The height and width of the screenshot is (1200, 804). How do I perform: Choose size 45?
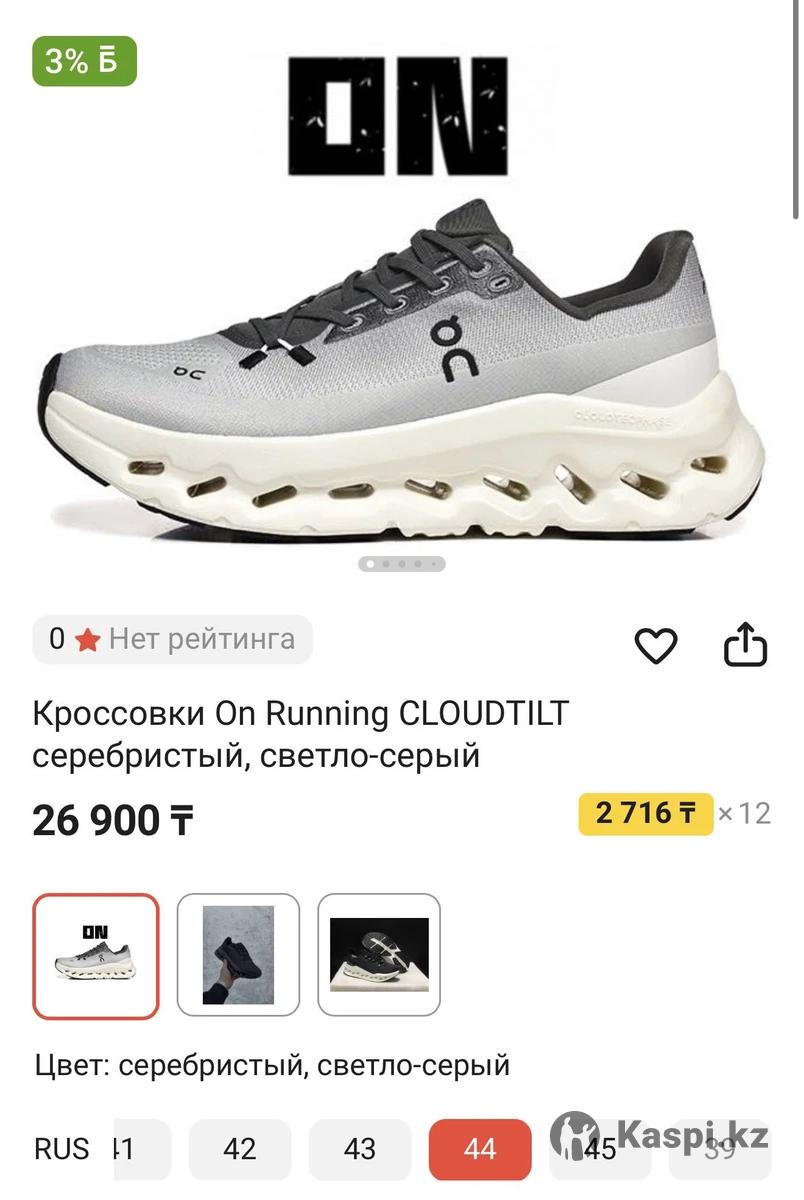600,1149
